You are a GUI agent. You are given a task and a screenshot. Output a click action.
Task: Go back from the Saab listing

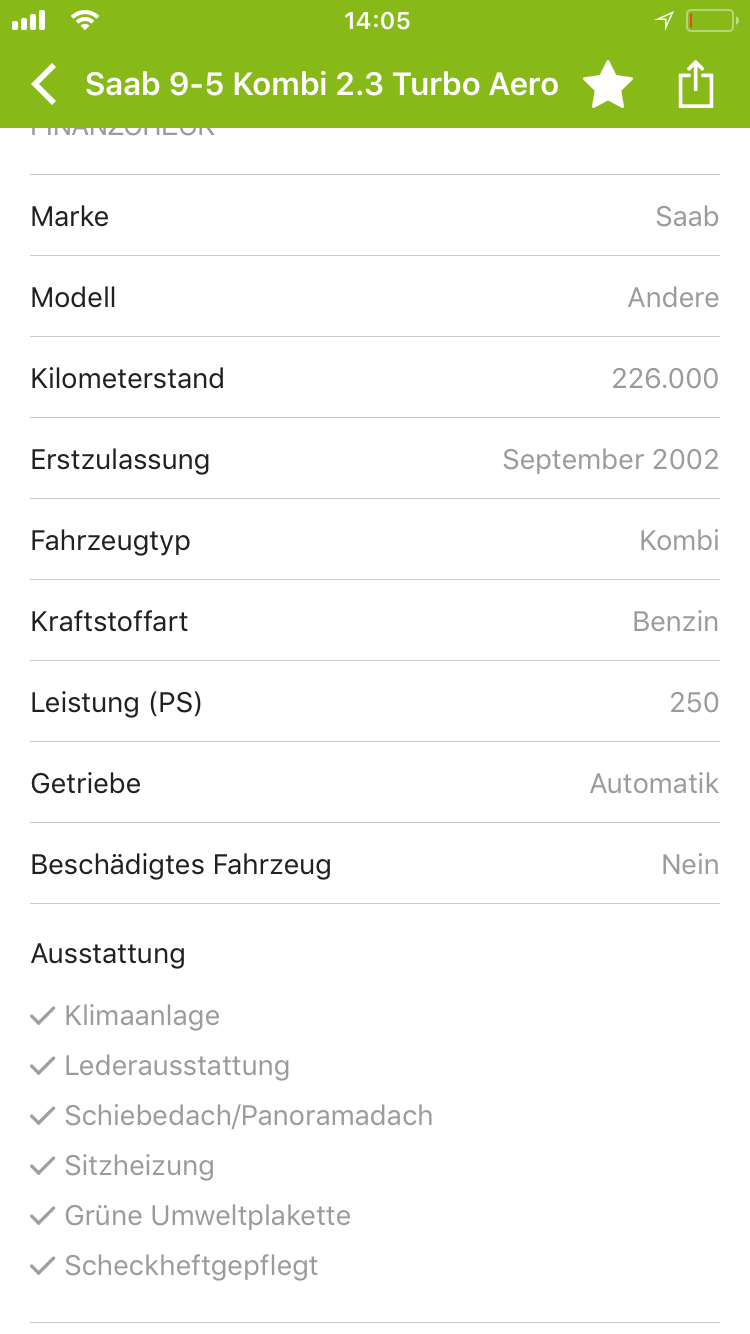point(44,84)
